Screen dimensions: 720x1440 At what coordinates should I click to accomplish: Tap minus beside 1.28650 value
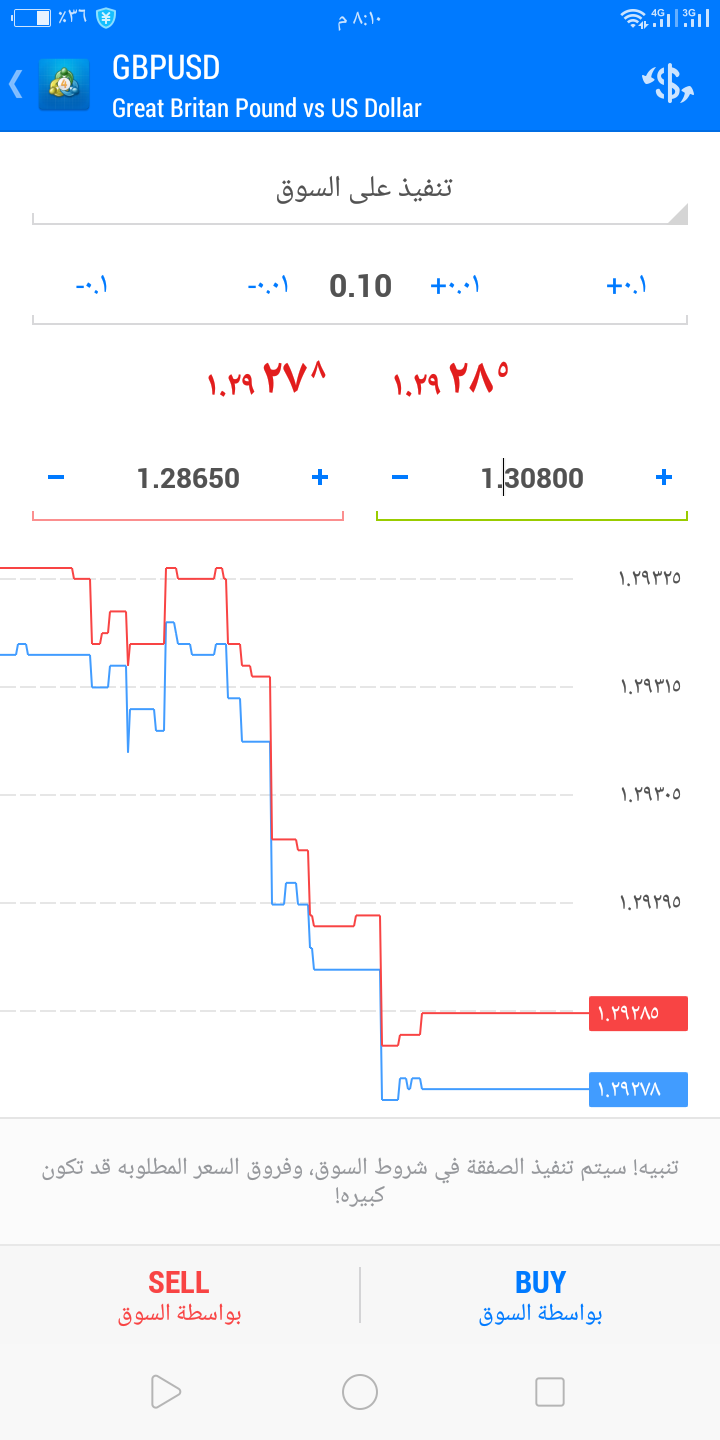click(56, 478)
